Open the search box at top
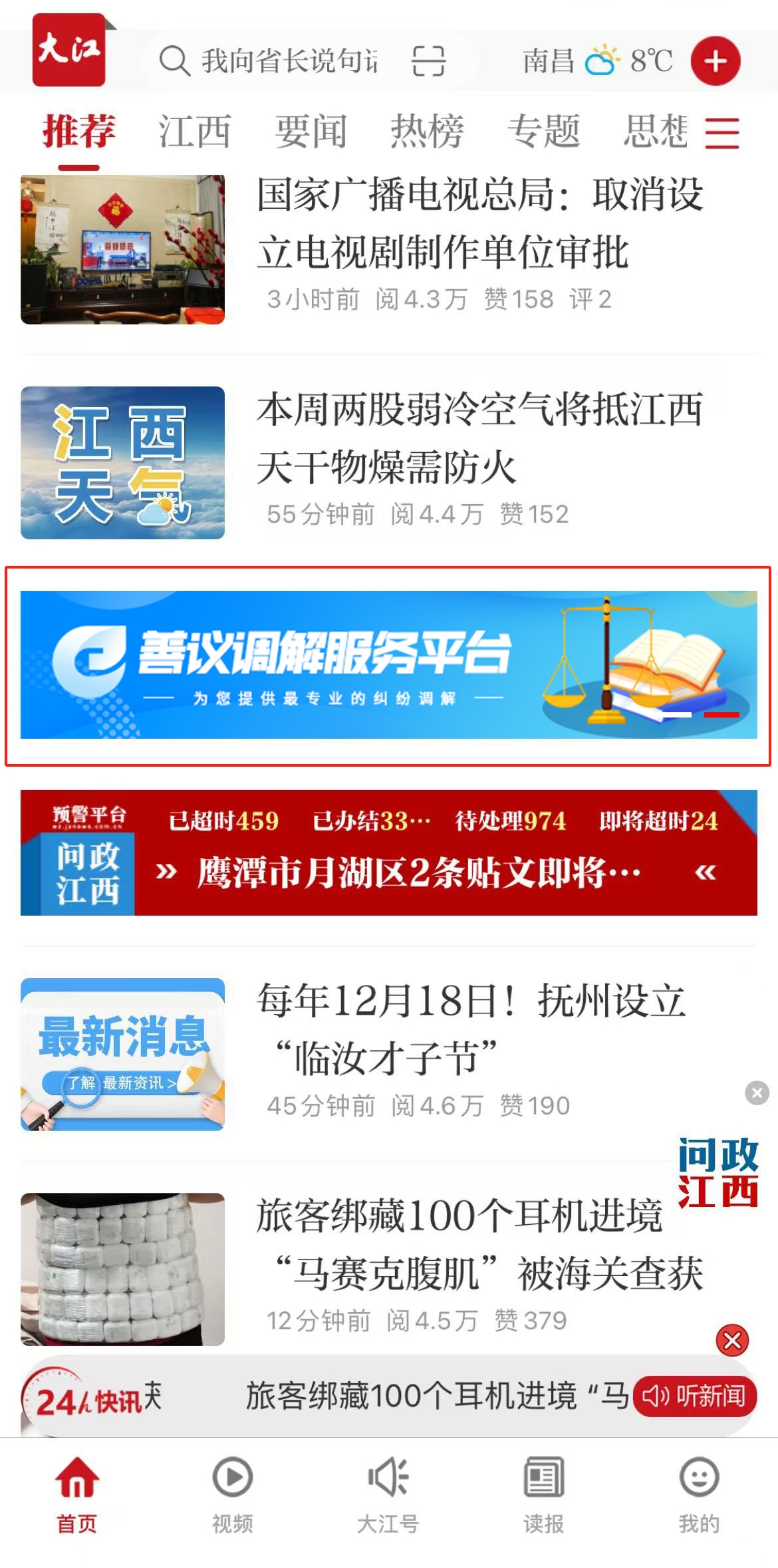This screenshot has height=1568, width=778. (279, 61)
